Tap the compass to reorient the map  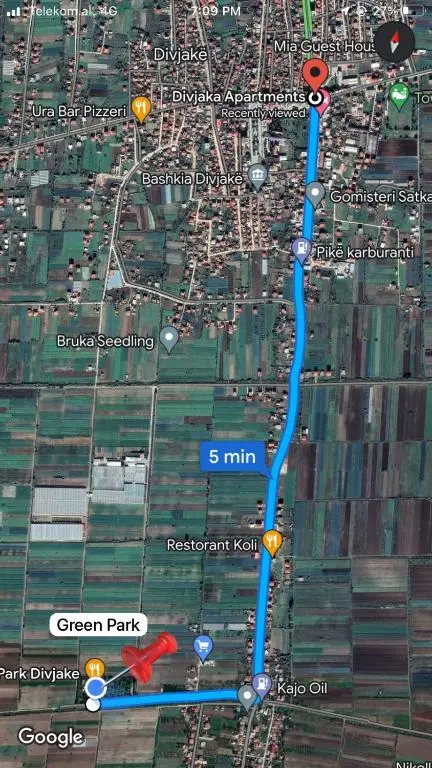395,42
